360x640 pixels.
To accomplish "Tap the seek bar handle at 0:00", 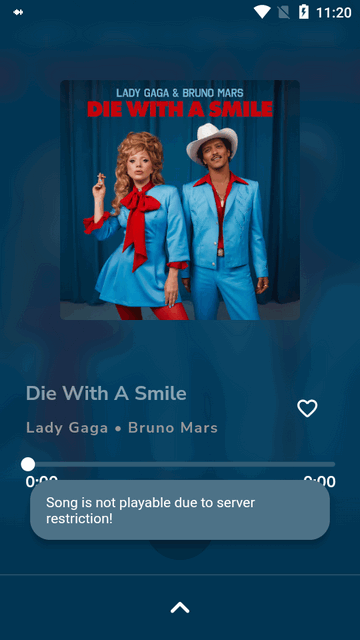I will [x=28, y=464].
